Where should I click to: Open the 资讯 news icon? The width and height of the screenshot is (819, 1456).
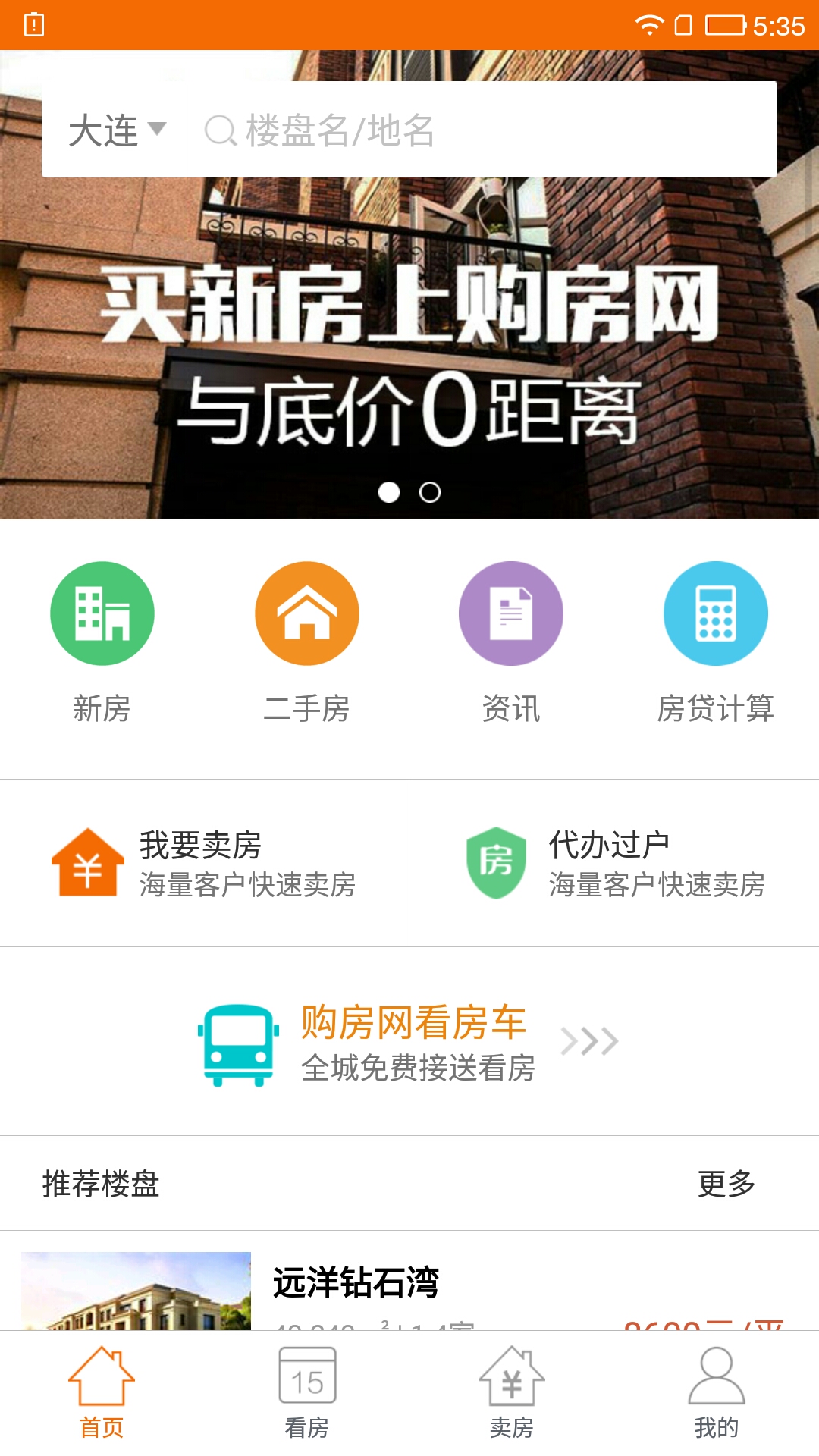511,613
